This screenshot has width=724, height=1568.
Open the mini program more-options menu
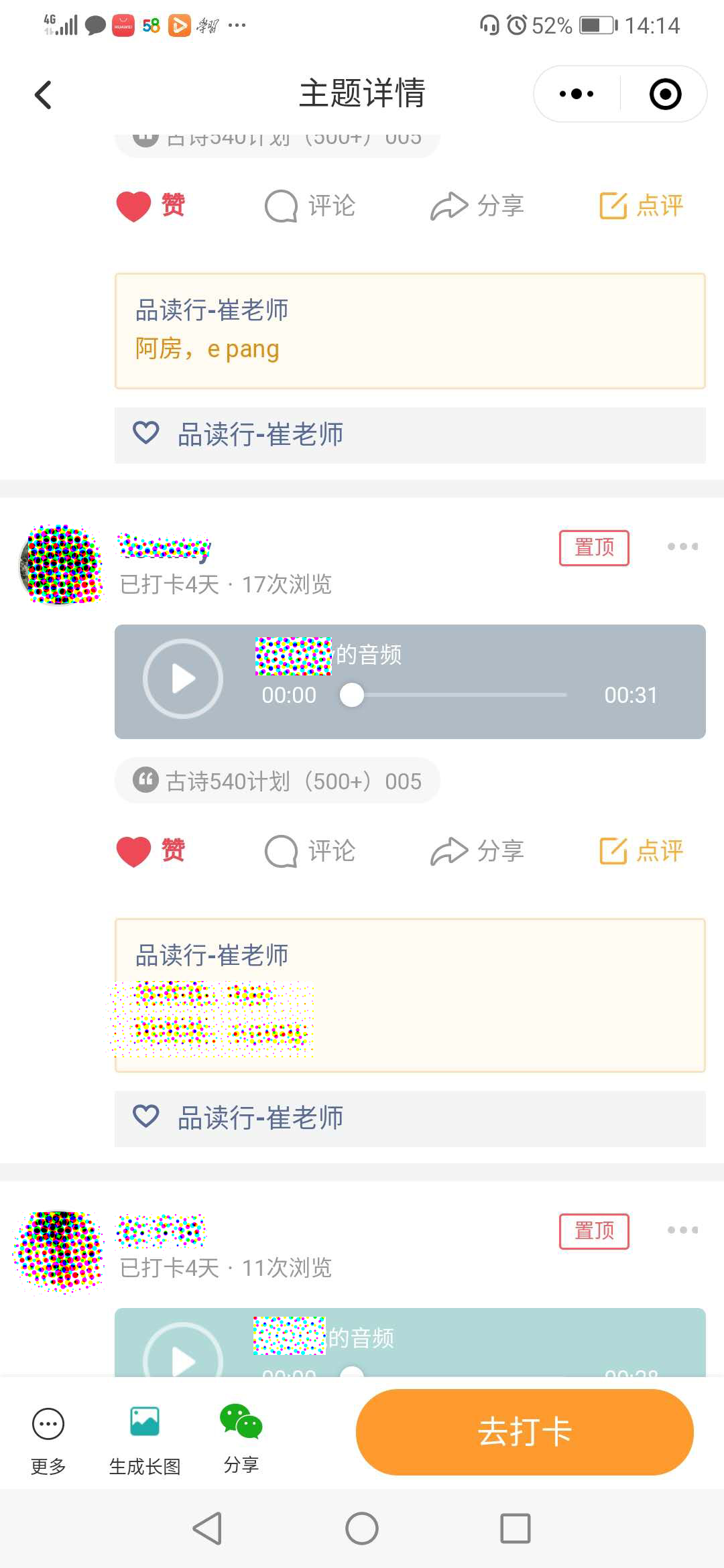tap(577, 94)
